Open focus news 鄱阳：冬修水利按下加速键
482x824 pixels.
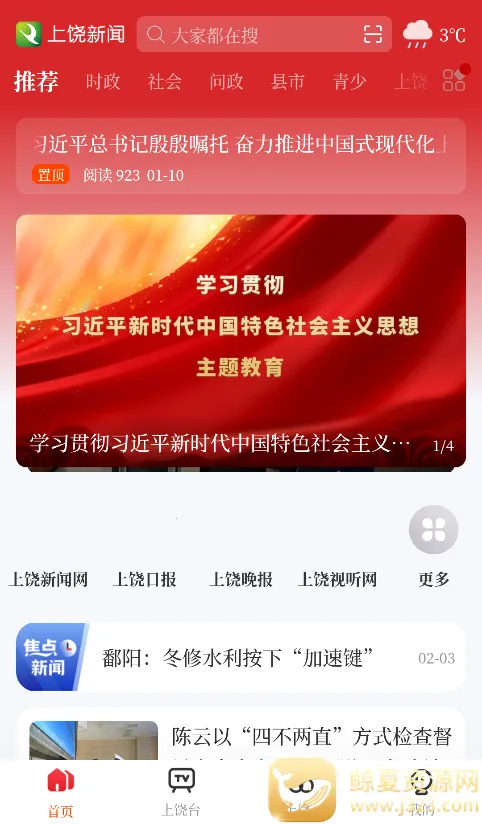(241, 657)
